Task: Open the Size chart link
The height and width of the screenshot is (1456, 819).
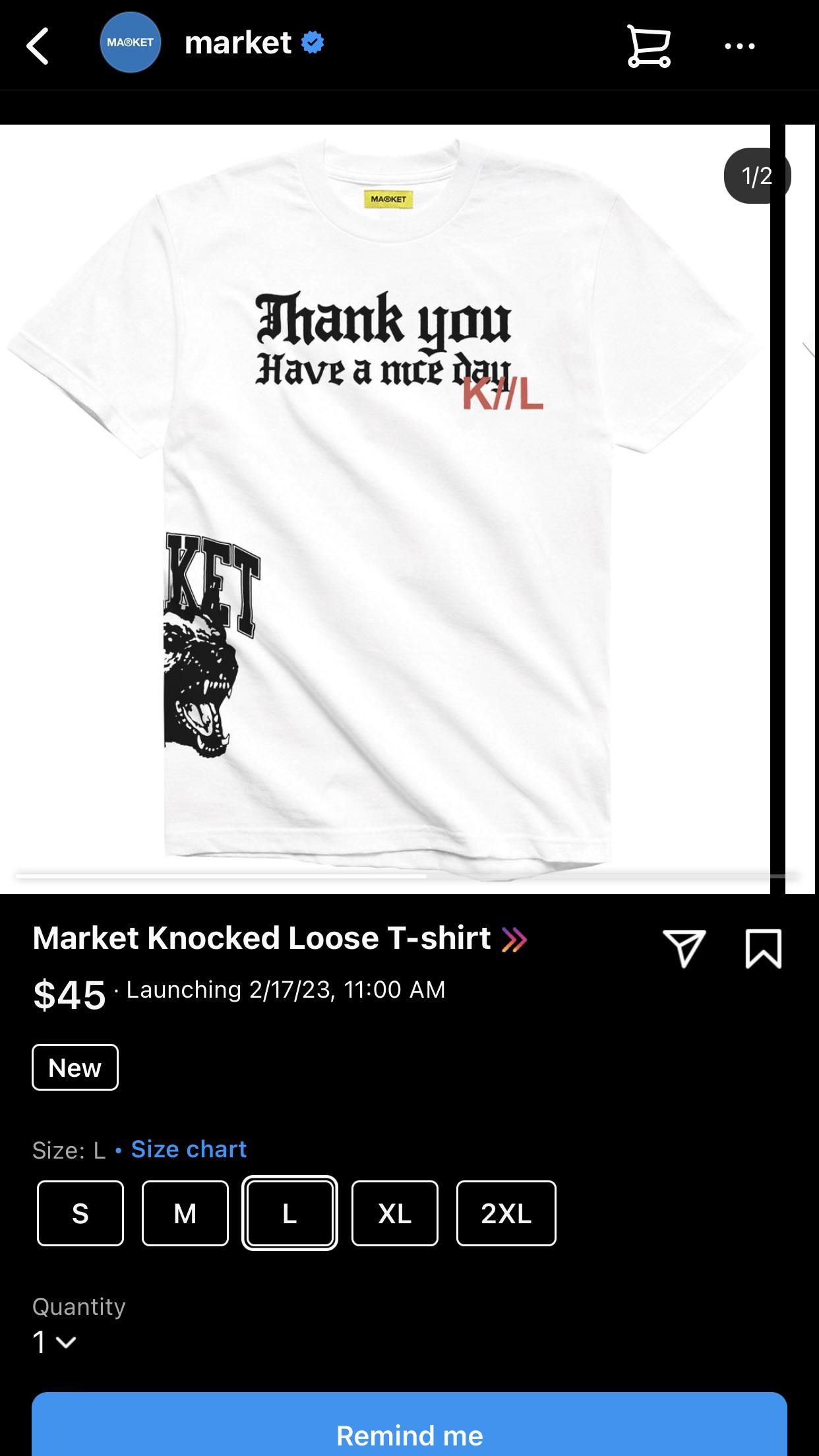Action: (189, 1149)
